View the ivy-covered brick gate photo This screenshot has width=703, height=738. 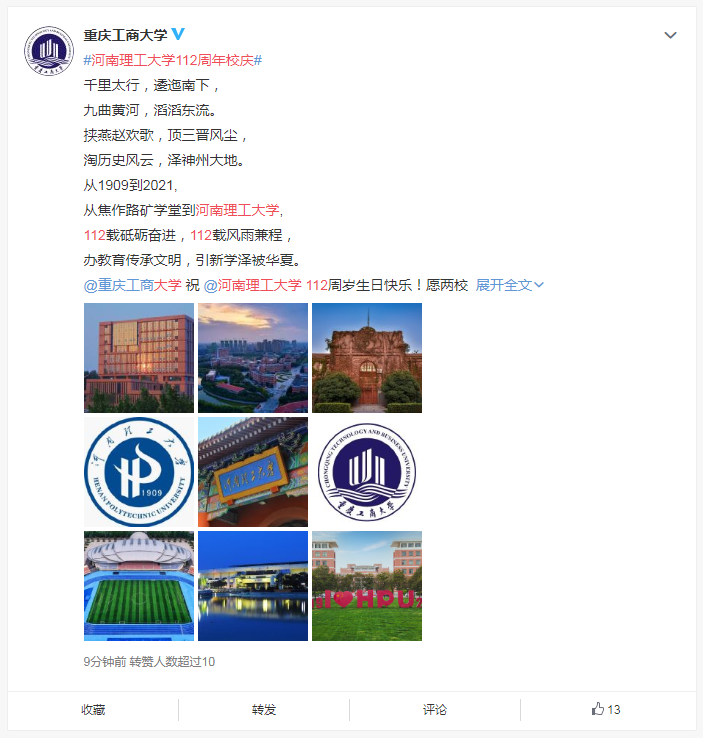point(367,358)
